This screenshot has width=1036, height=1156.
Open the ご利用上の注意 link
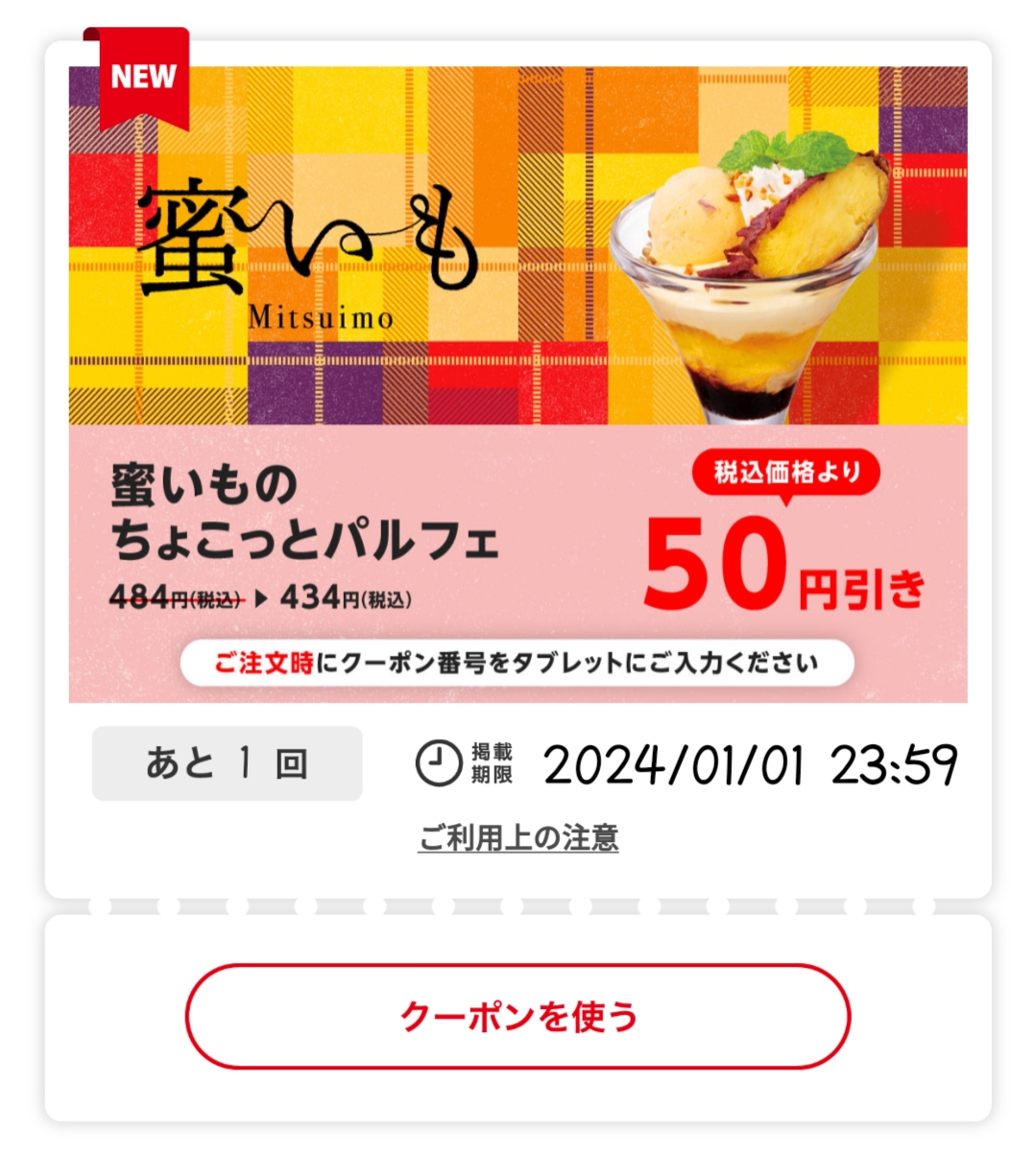(518, 838)
